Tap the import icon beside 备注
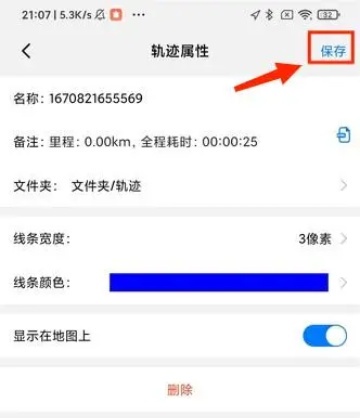360x418 pixels. click(x=343, y=135)
